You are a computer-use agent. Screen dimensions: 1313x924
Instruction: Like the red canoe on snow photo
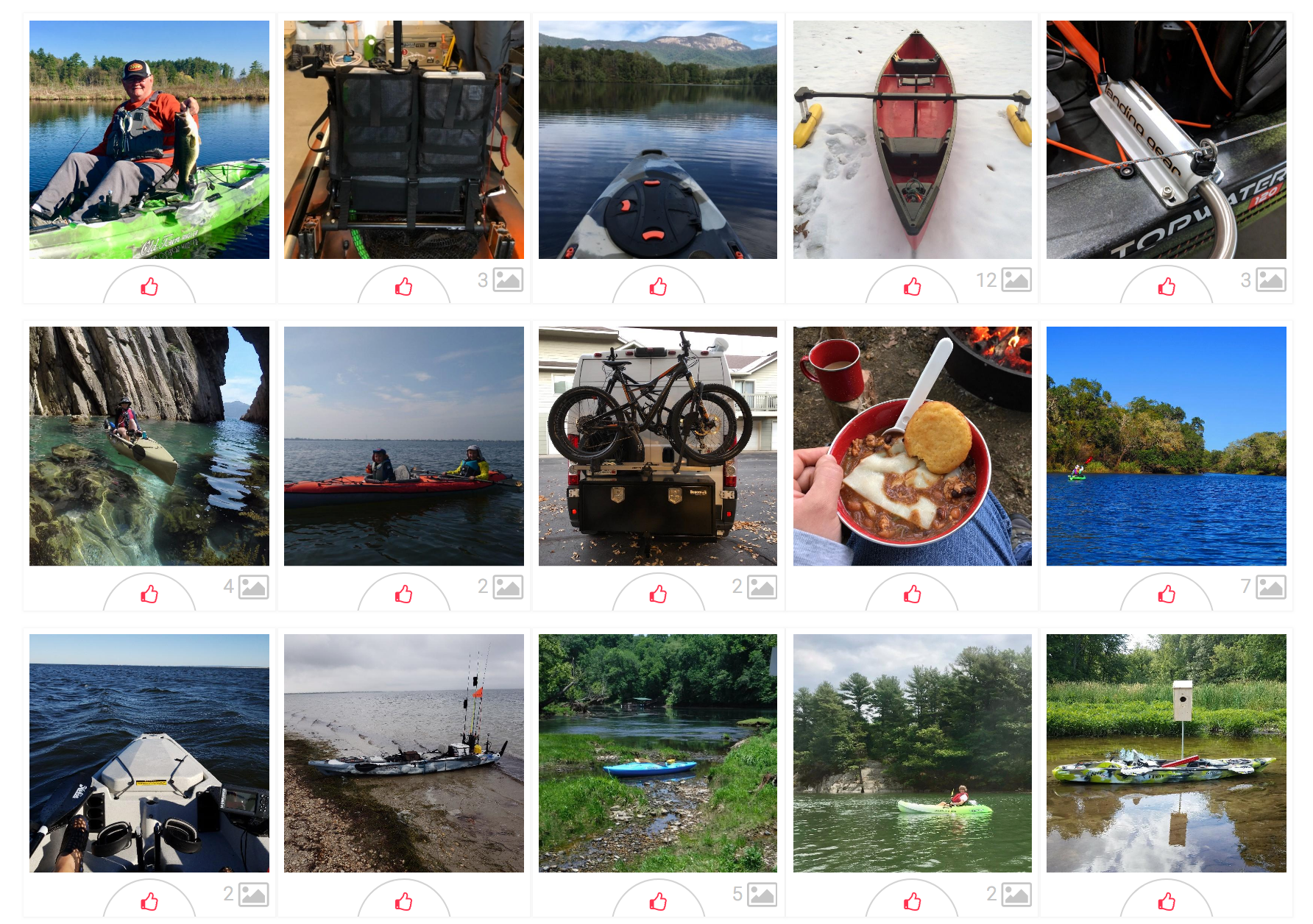pyautogui.click(x=912, y=287)
